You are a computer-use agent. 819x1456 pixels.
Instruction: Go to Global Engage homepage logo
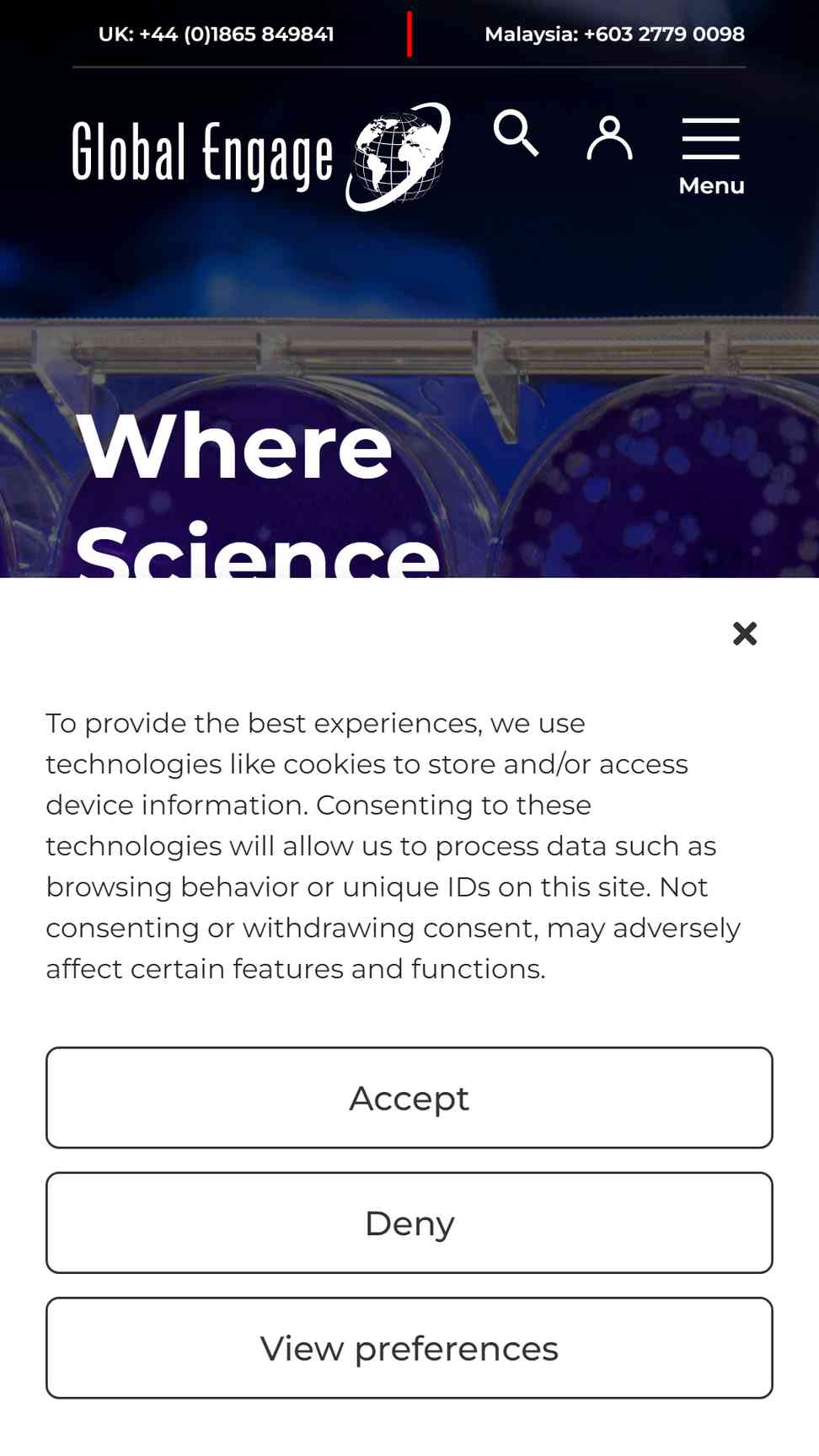262,157
